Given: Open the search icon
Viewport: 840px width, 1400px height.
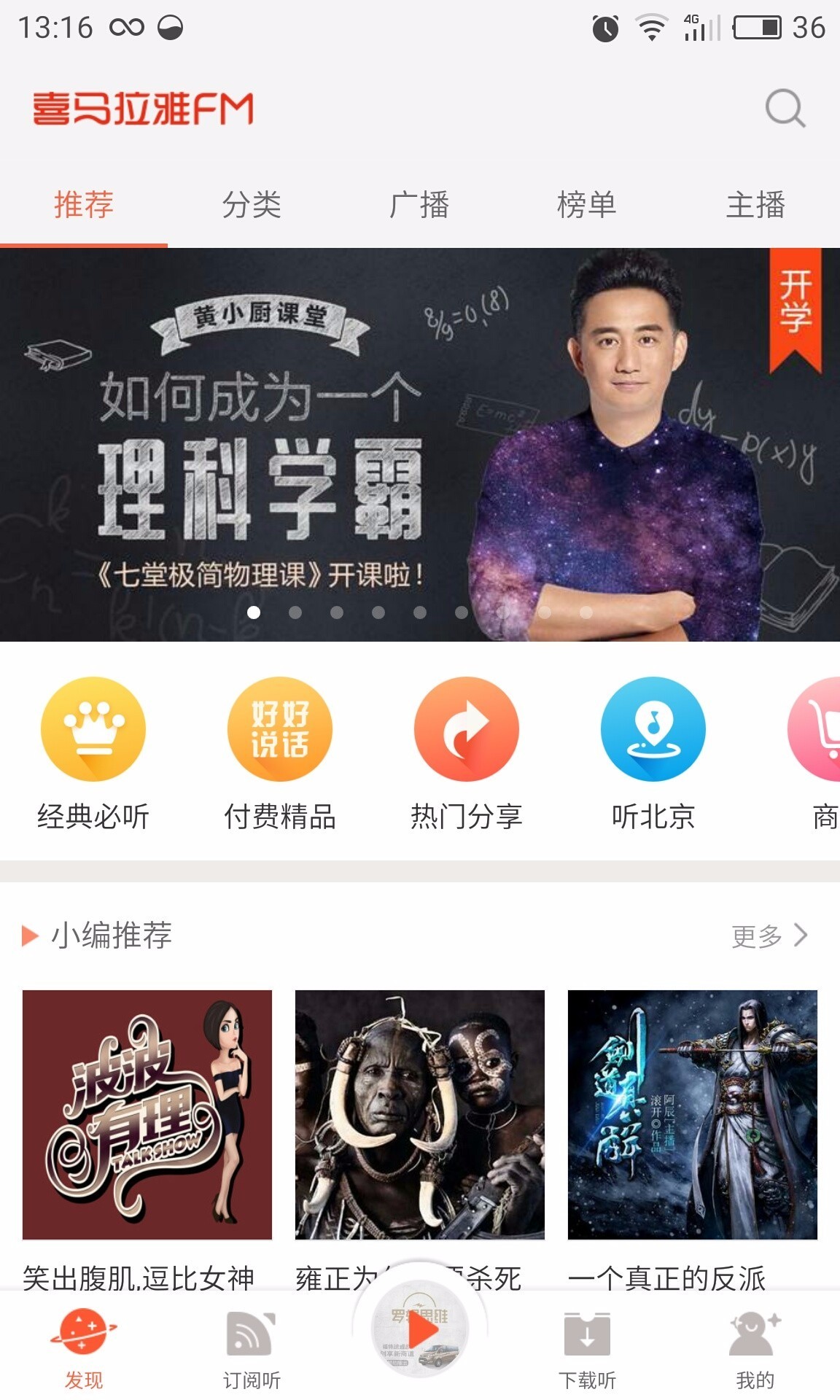Looking at the screenshot, I should coord(785,109).
